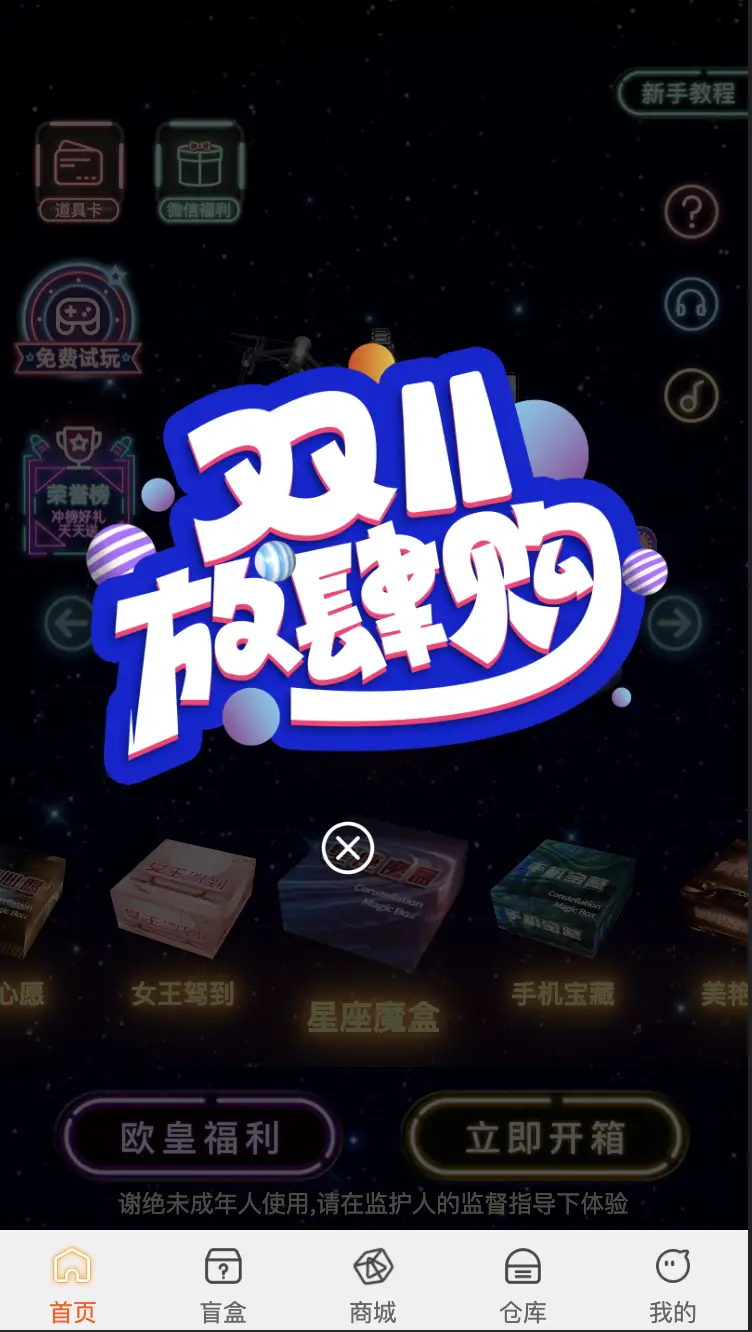Switch to the 盲盒 tab

(223, 1283)
